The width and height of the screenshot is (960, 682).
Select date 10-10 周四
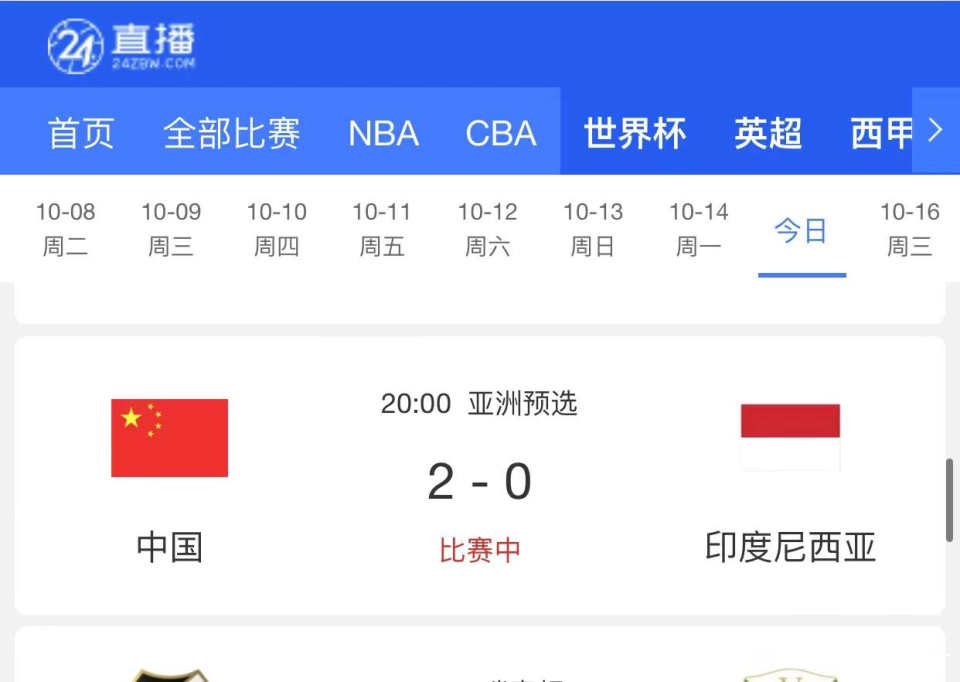point(277,229)
